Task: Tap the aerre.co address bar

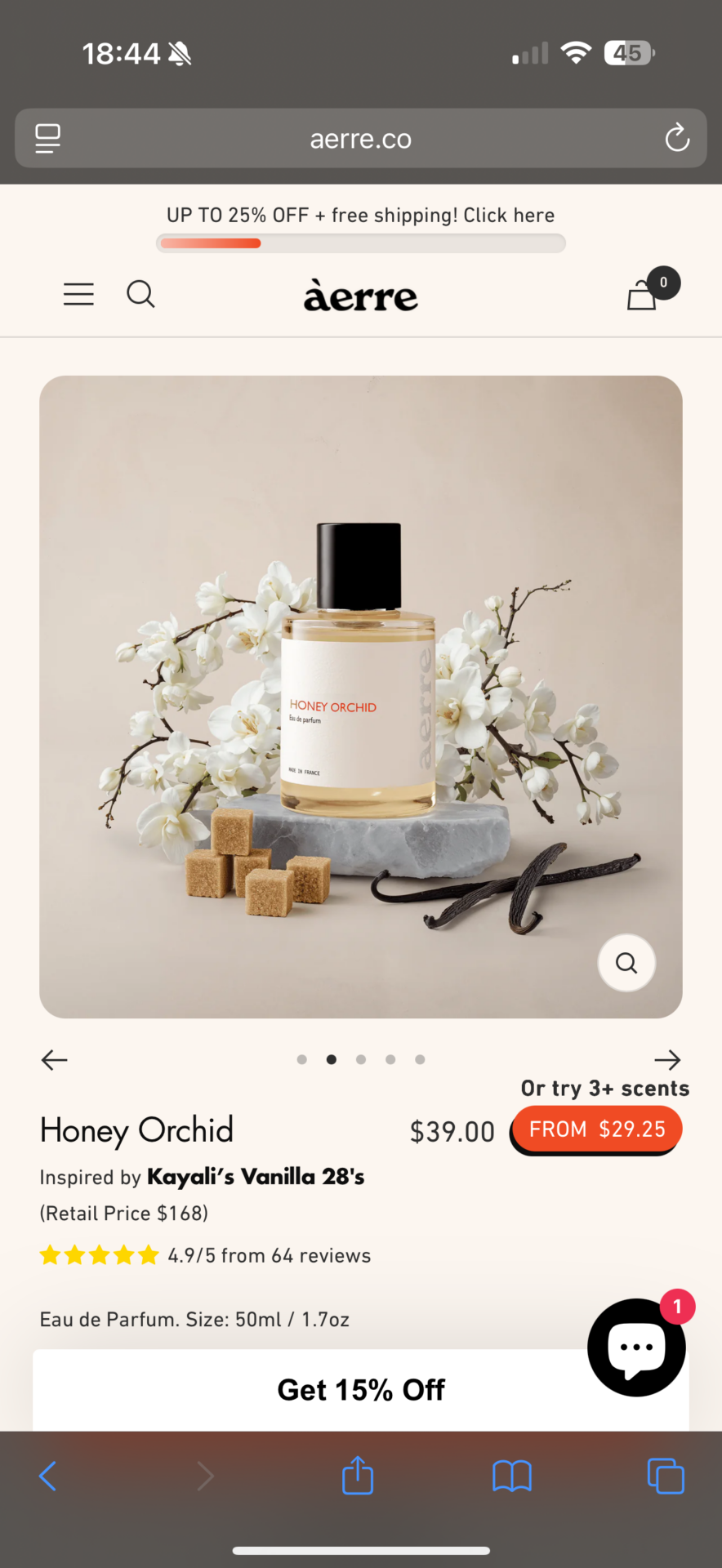Action: [x=360, y=139]
